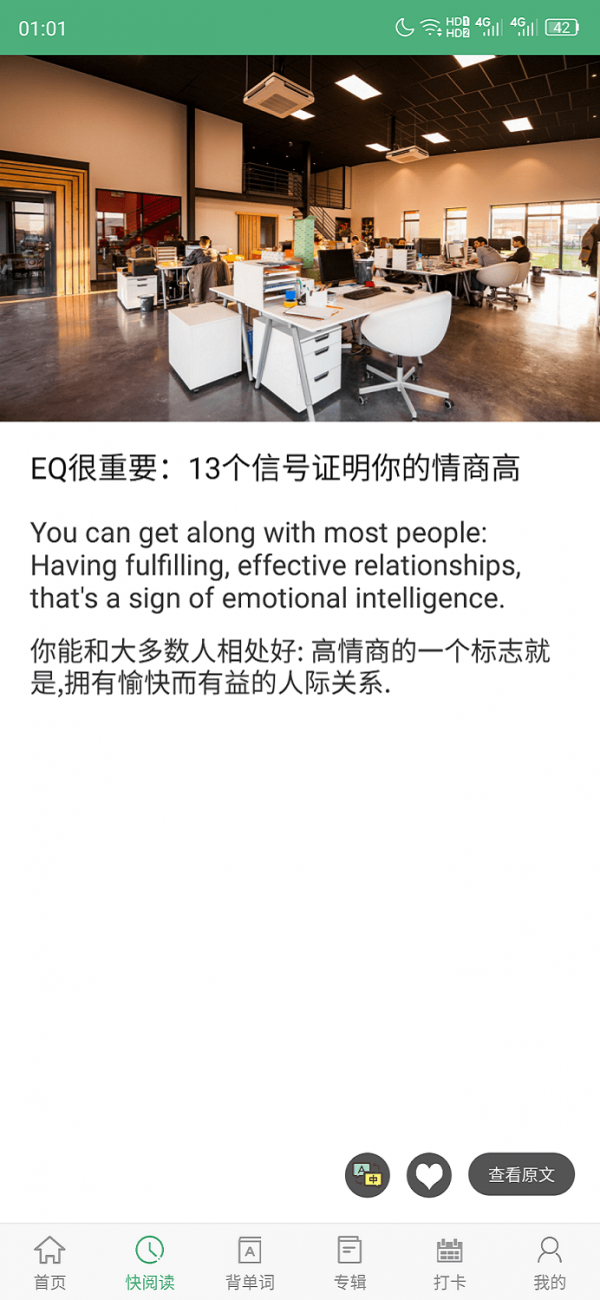
Task: Open the 专辑 tab
Action: coord(350,1262)
